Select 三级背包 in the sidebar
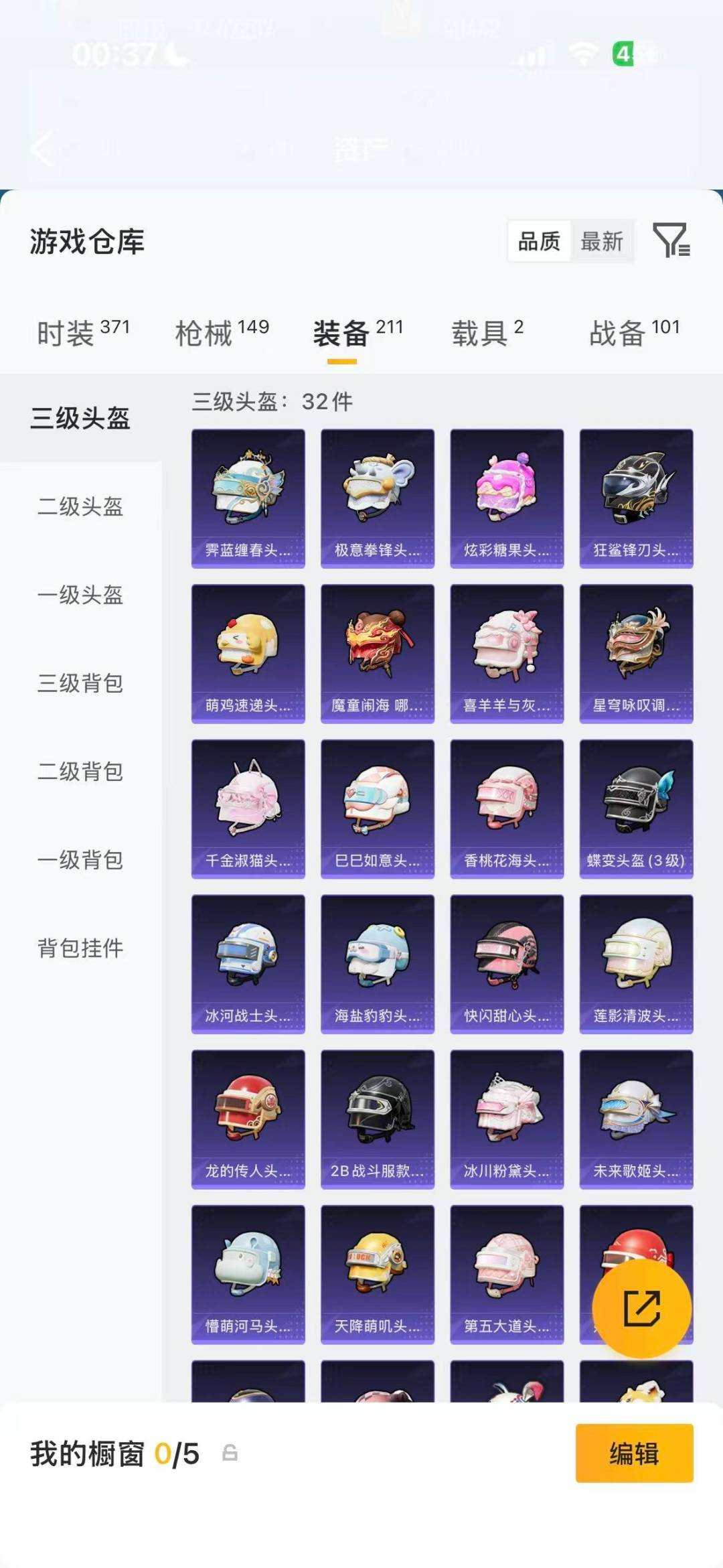This screenshot has height=1568, width=723. 80,685
